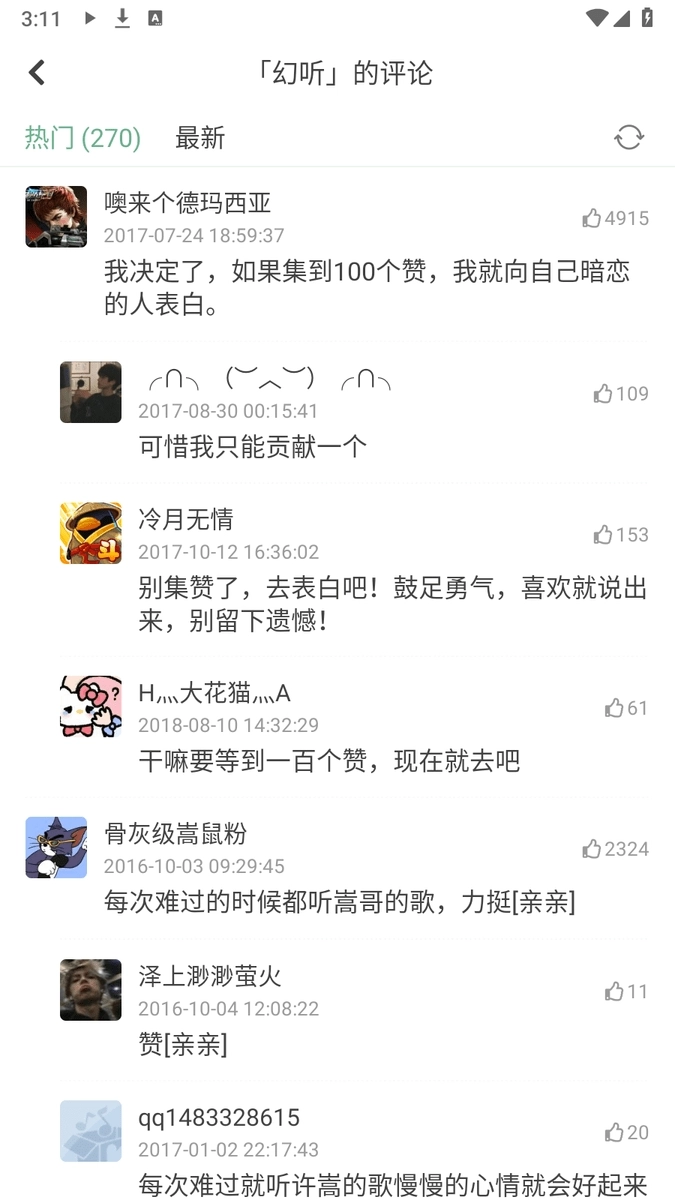Open 噢来个德玛西亚's profile avatar
The width and height of the screenshot is (675, 1200).
pos(56,216)
